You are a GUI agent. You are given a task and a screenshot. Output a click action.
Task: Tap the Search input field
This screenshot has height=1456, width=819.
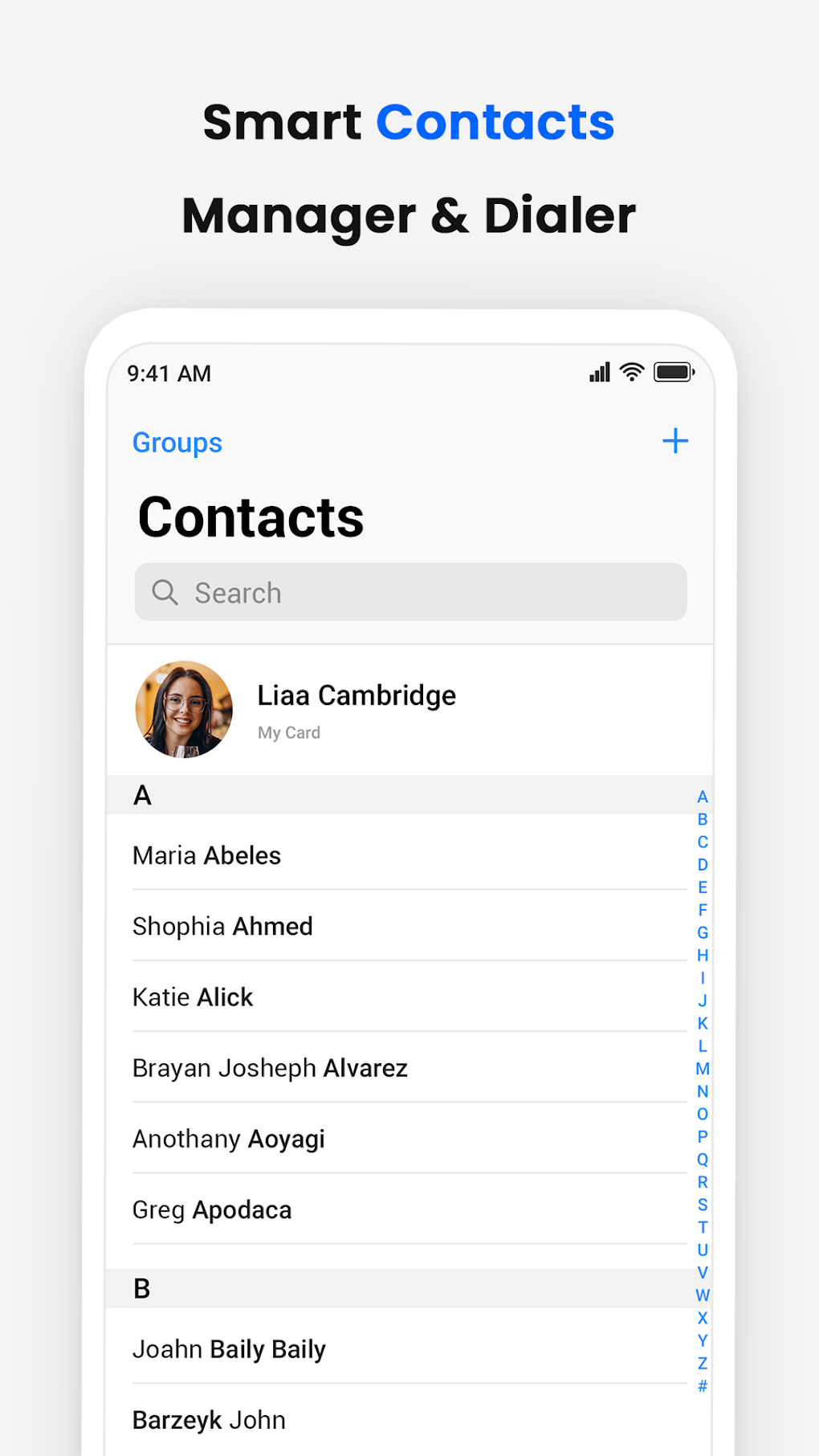click(410, 592)
